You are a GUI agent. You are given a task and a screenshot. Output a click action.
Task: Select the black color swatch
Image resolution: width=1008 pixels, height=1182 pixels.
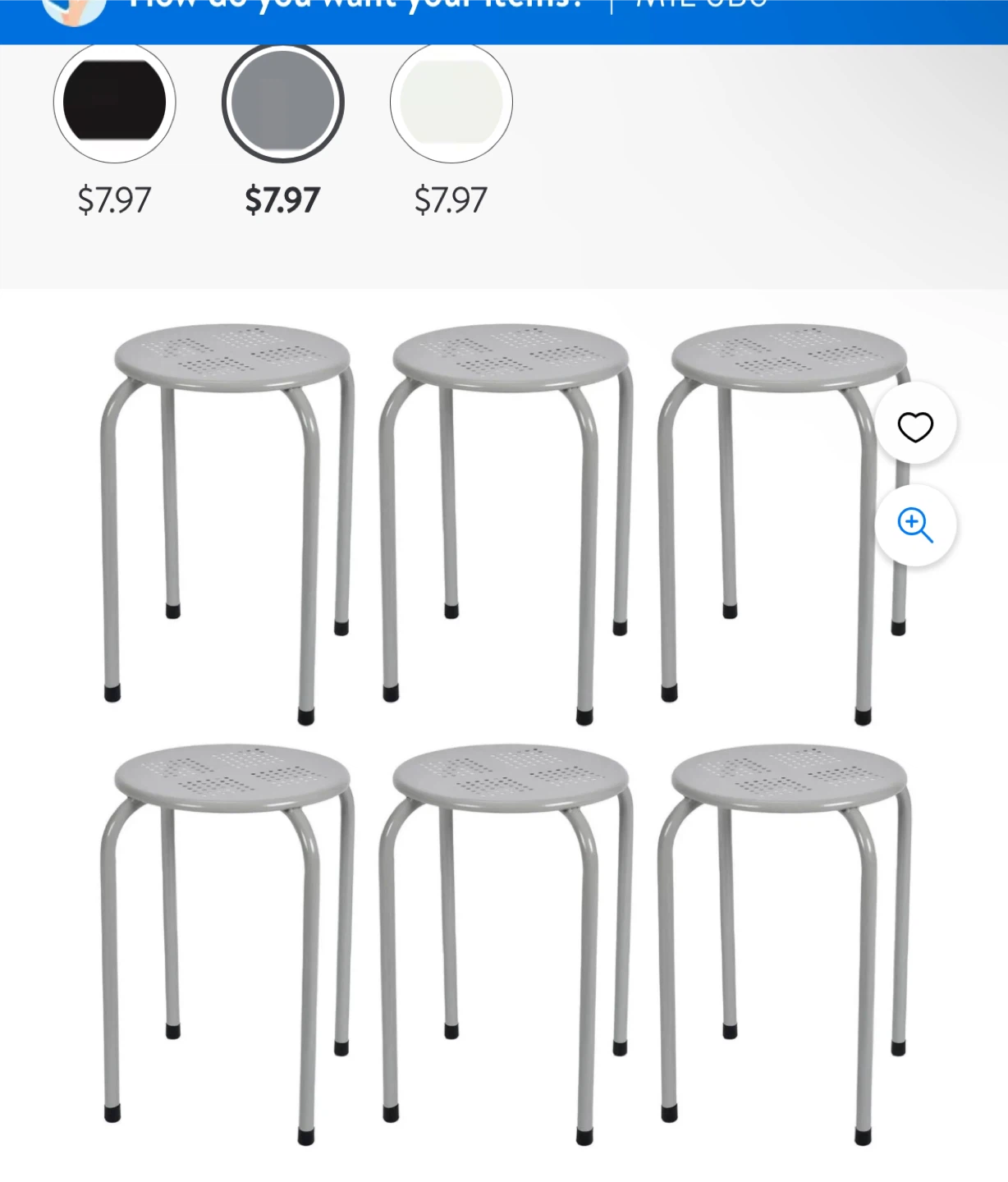point(114,103)
